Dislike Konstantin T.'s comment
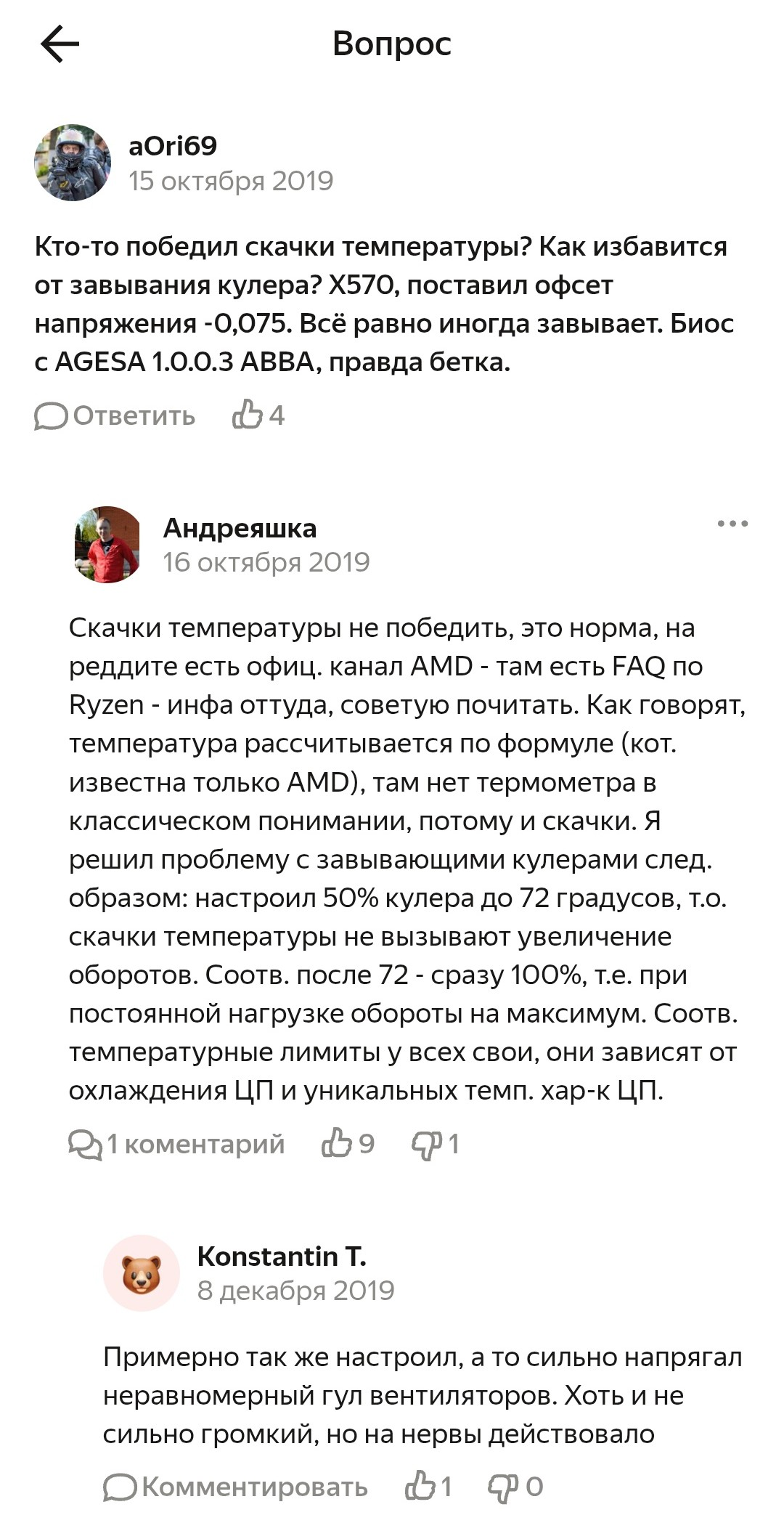 515,1487
